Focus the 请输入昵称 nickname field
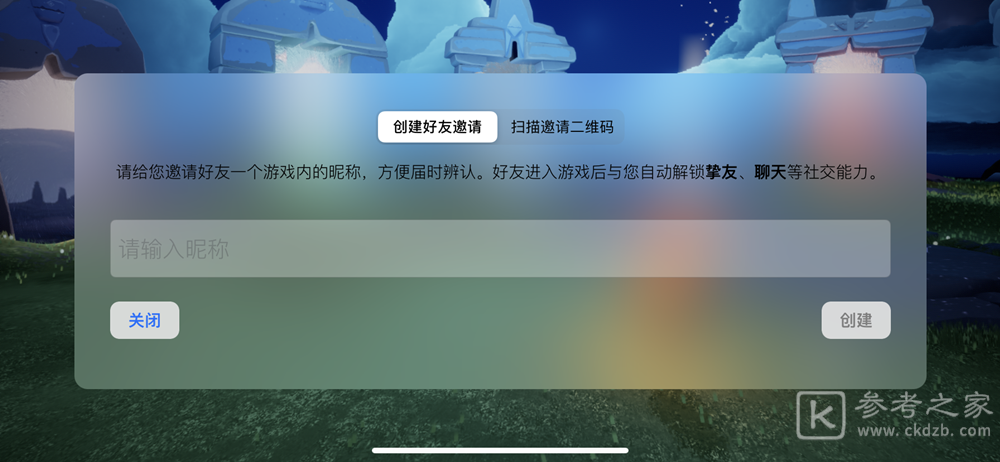The image size is (1000, 462). 500,249
